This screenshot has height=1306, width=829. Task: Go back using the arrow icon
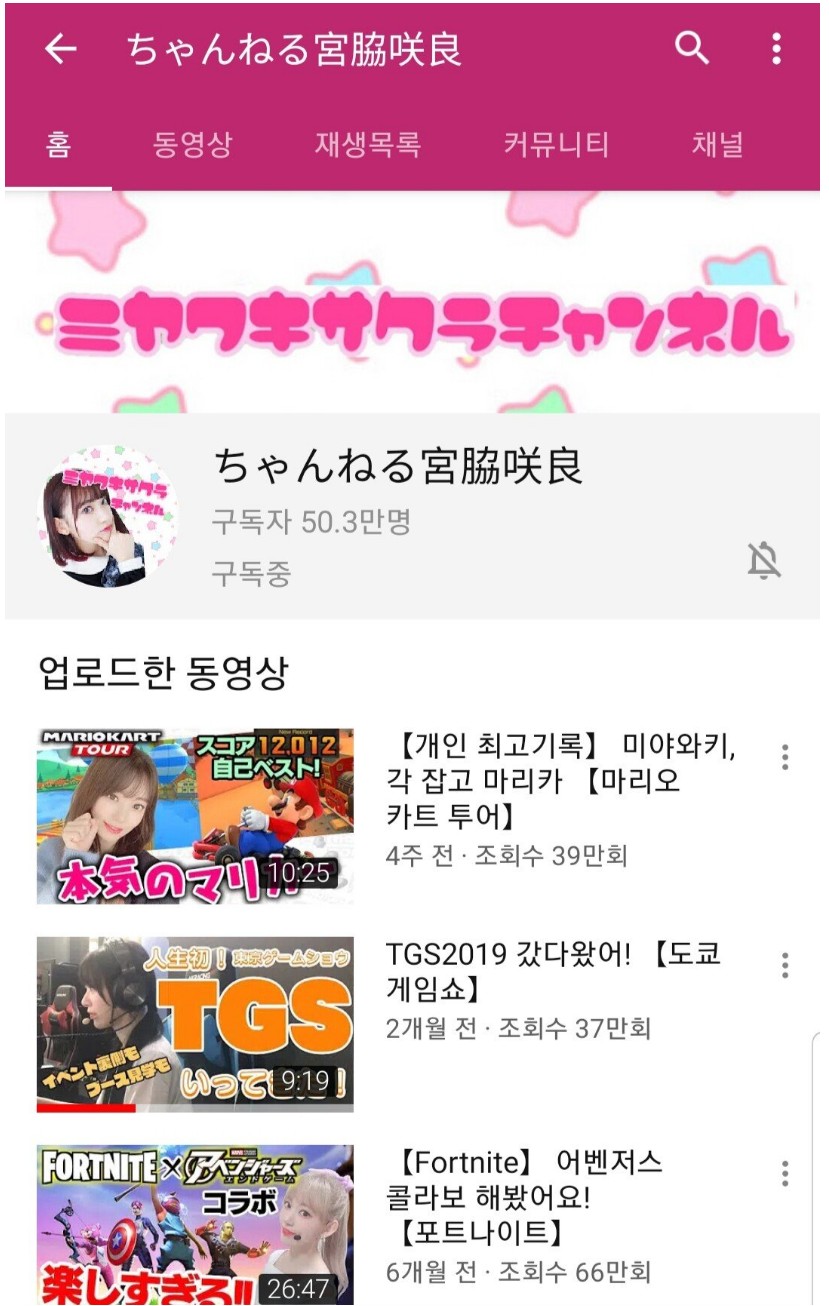61,49
